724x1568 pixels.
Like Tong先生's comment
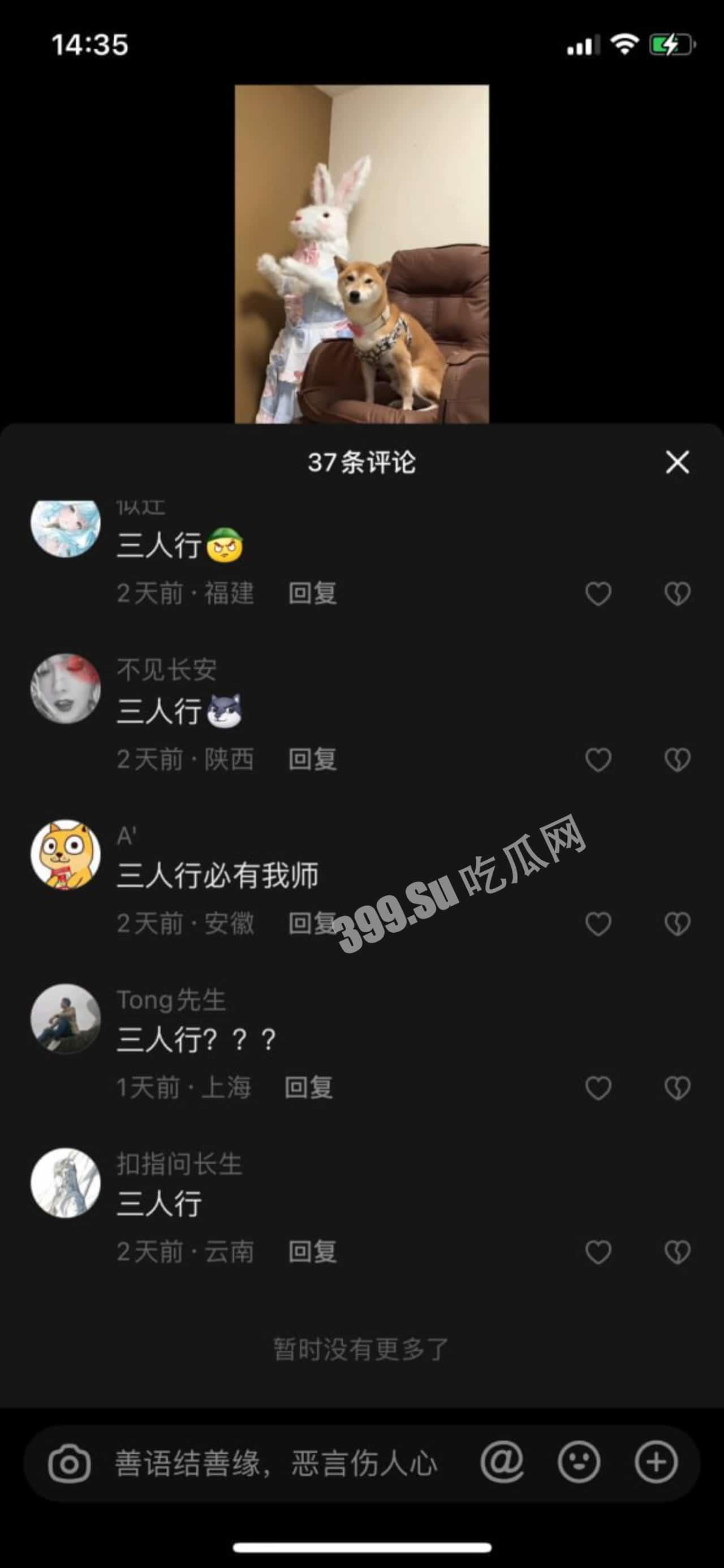point(598,1088)
